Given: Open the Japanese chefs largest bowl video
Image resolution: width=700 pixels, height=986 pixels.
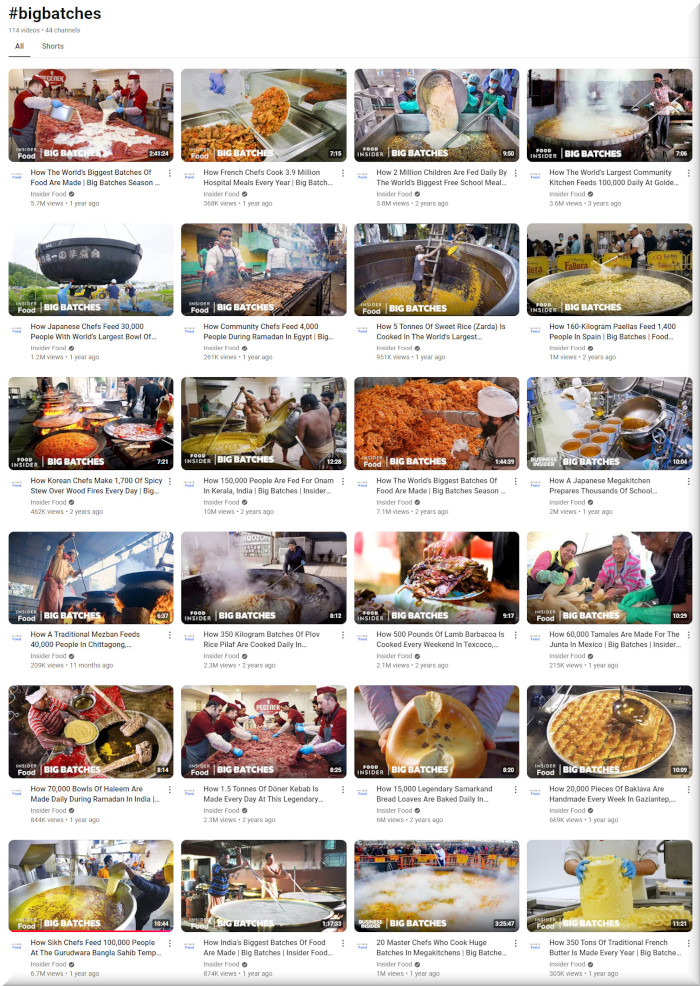Looking at the screenshot, I should 91,269.
